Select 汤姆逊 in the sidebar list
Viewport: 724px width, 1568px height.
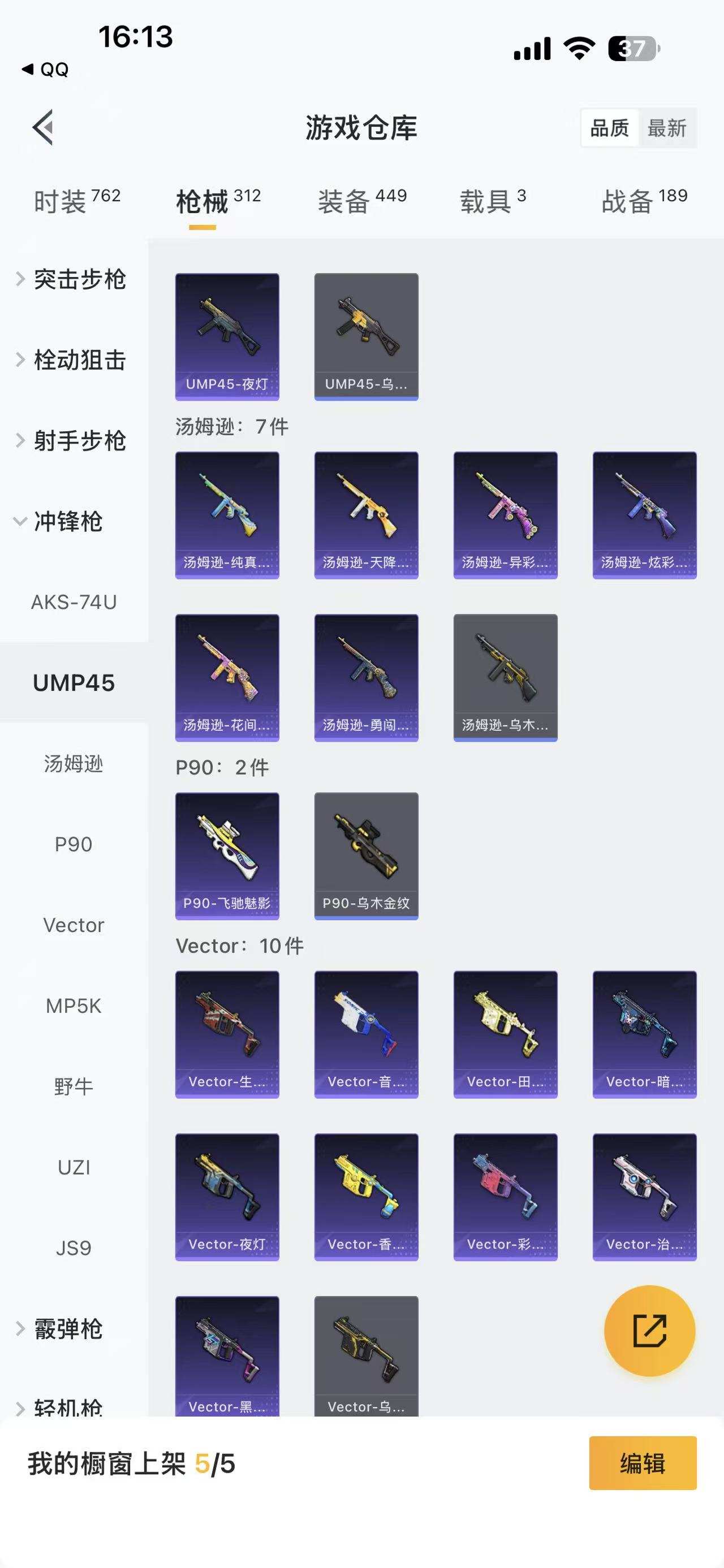pos(74,763)
